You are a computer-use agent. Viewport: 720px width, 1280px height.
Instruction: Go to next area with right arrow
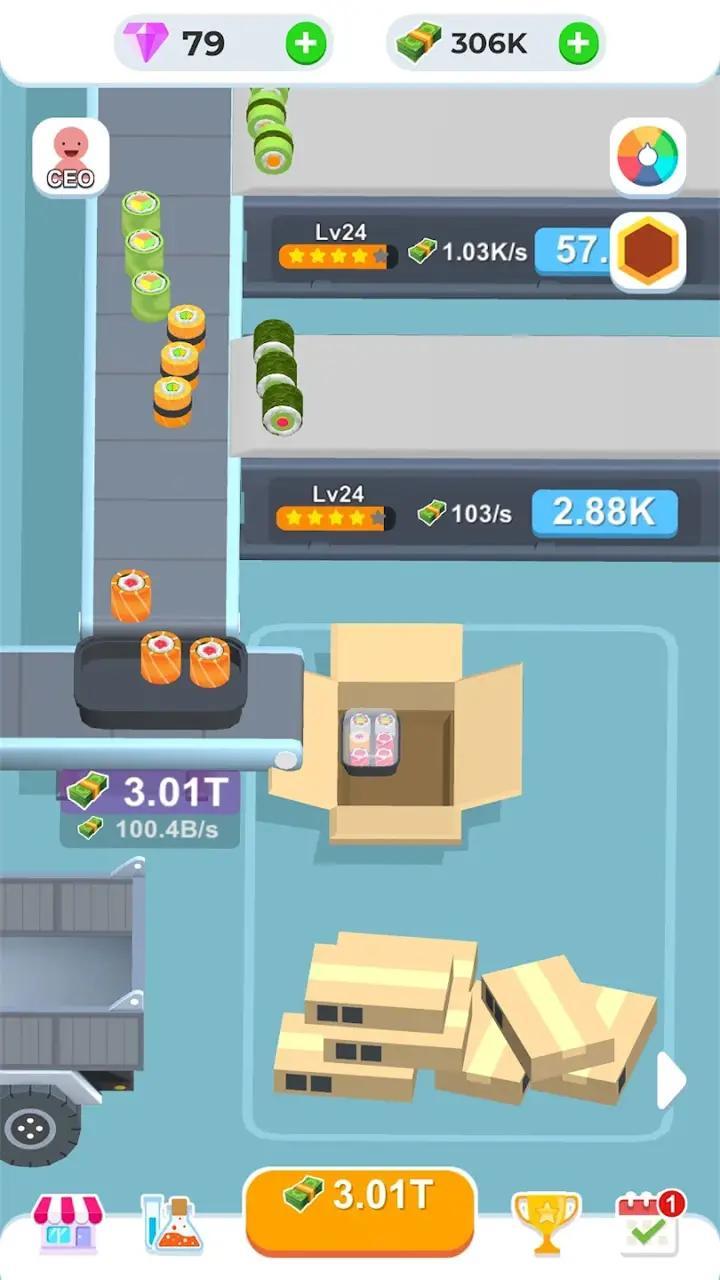click(x=670, y=1080)
